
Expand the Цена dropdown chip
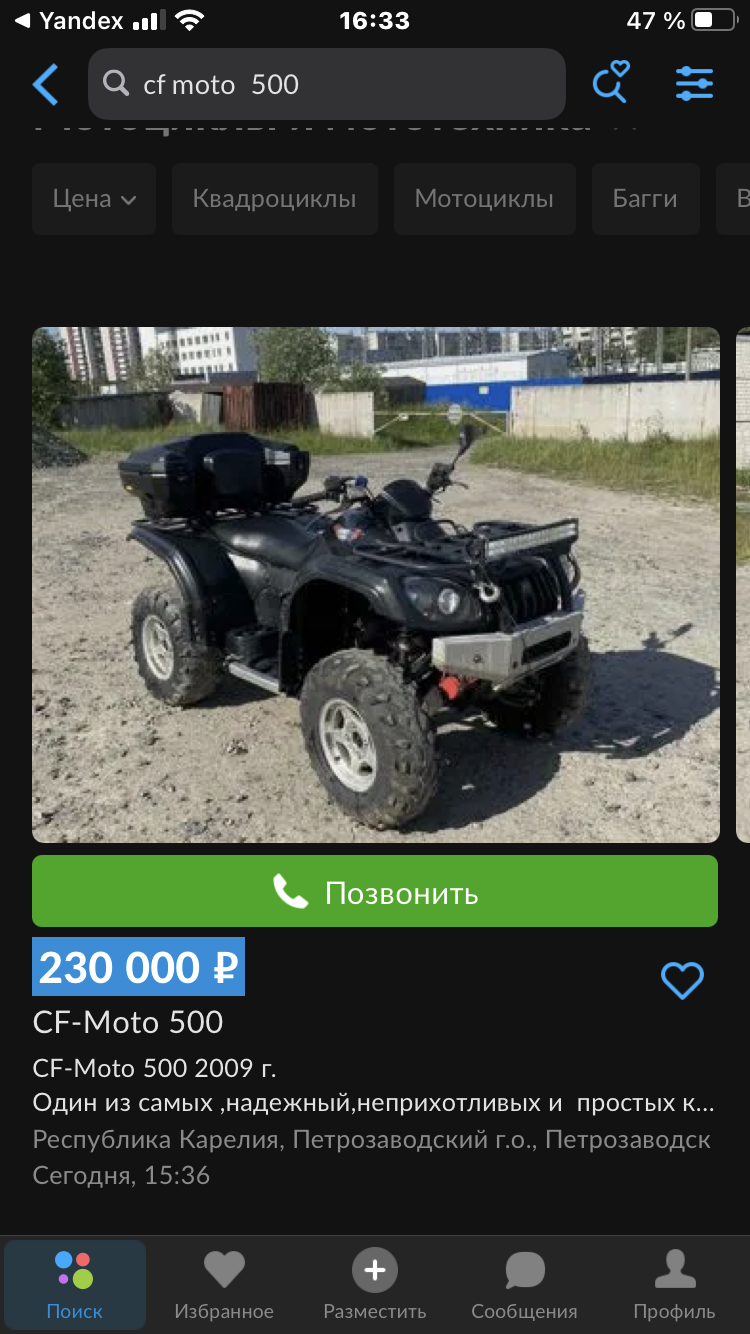pos(94,199)
